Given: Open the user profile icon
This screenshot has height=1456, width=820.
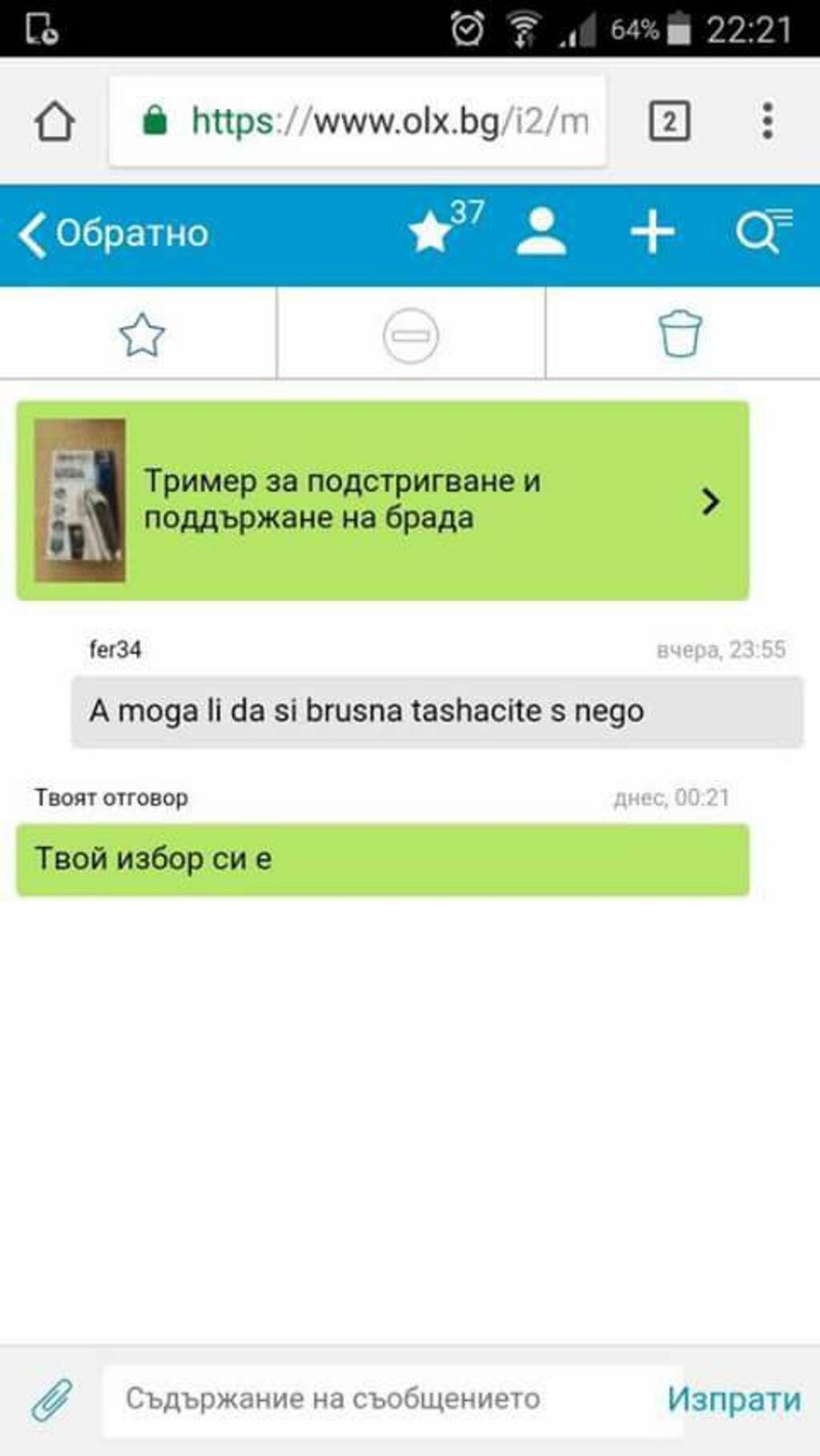Looking at the screenshot, I should tap(541, 232).
